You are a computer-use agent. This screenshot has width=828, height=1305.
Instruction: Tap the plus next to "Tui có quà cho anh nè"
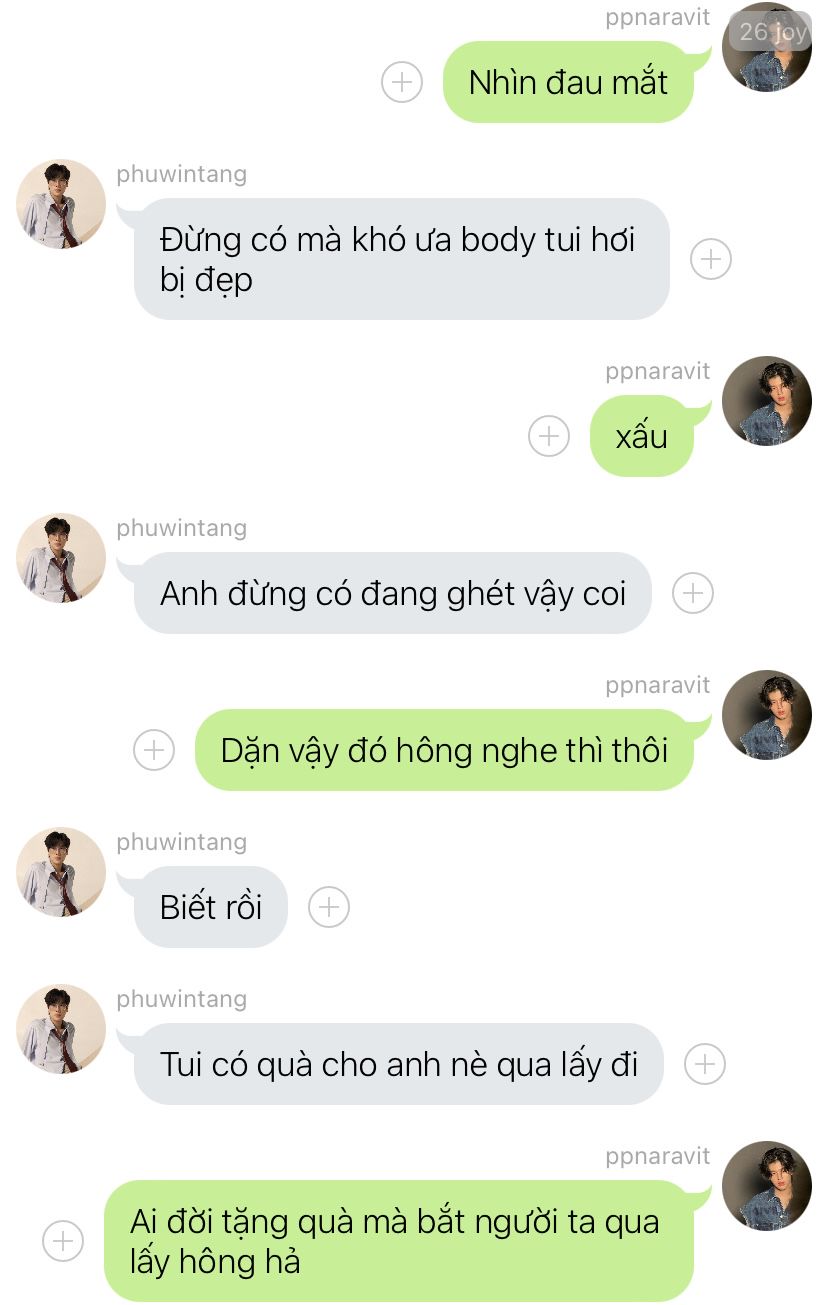[705, 1064]
